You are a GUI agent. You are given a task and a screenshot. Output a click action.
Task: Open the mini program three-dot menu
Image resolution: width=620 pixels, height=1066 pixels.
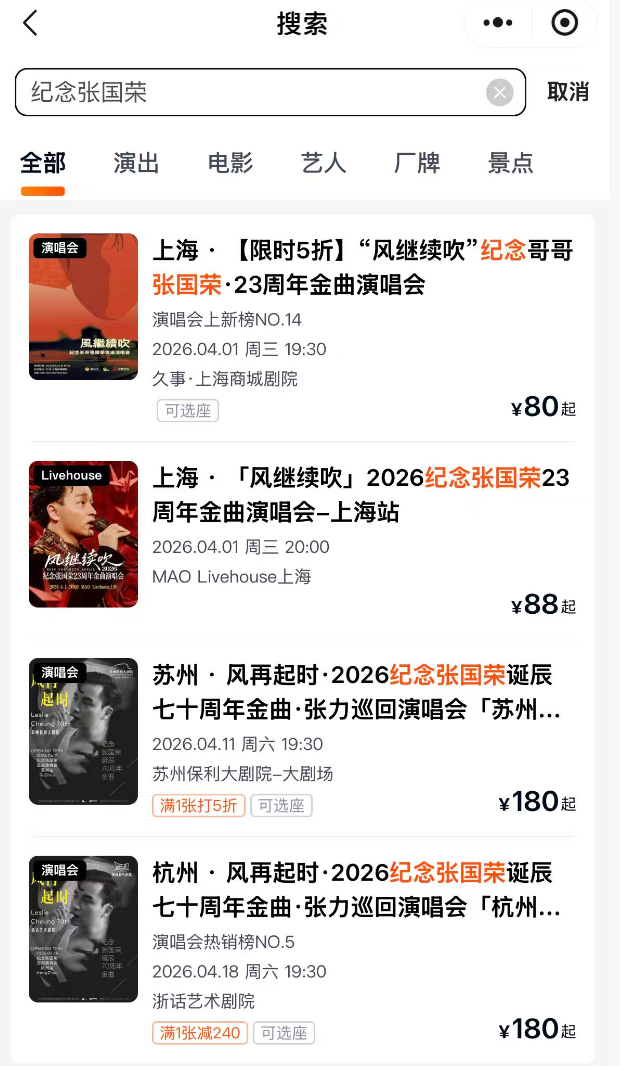coord(497,23)
